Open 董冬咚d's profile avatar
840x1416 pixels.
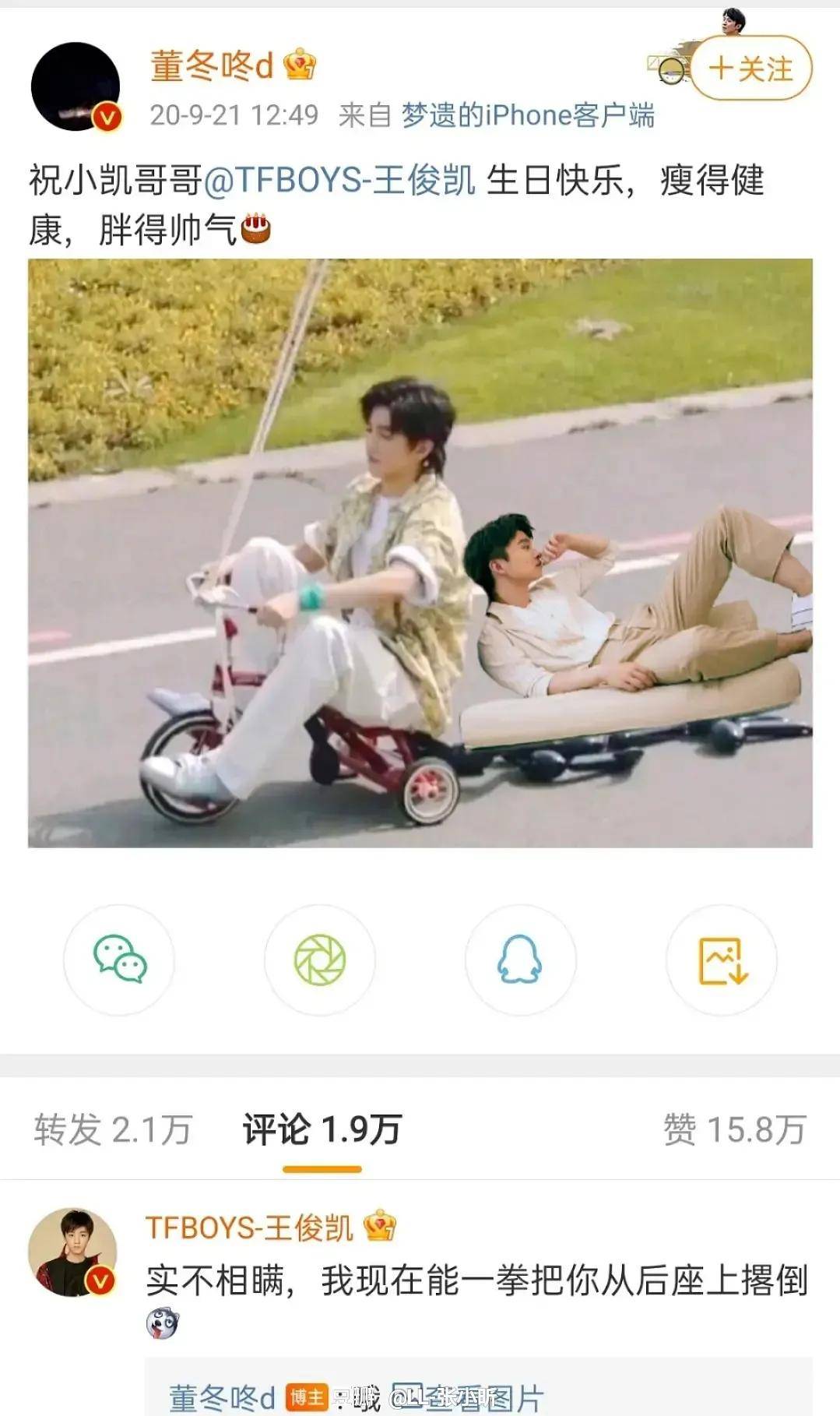click(x=76, y=86)
